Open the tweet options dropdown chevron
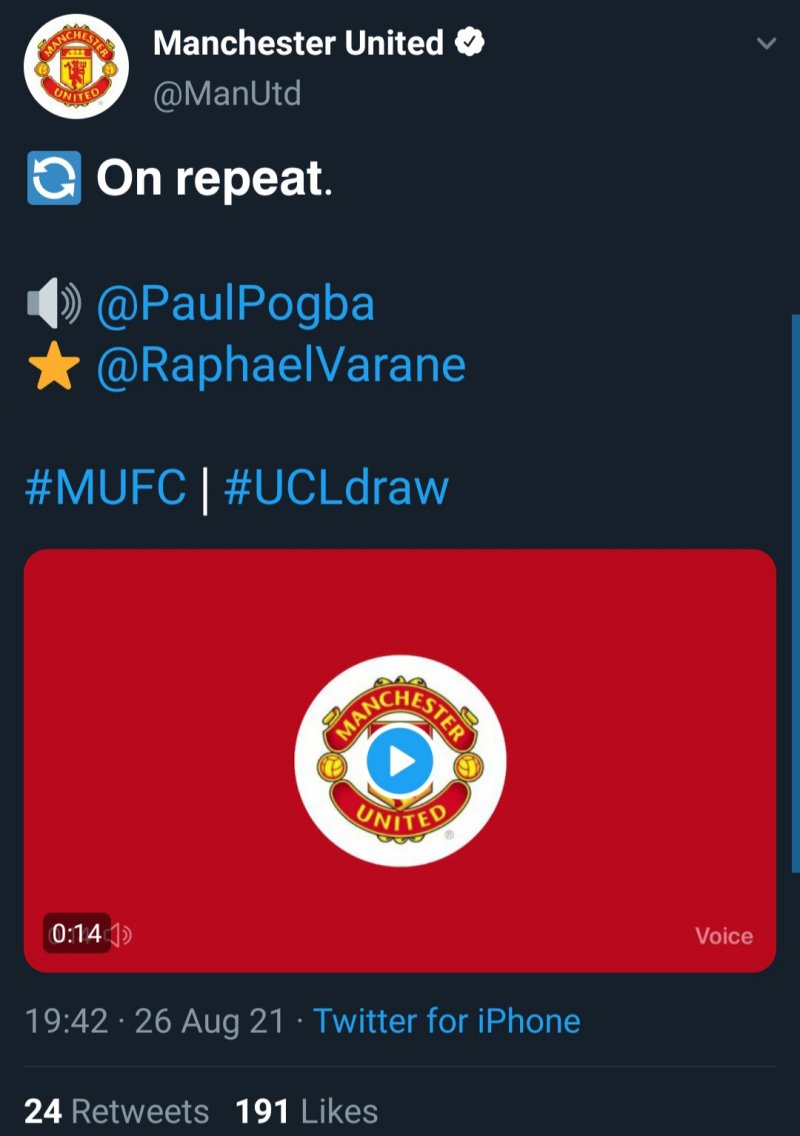The image size is (800, 1136). click(766, 44)
